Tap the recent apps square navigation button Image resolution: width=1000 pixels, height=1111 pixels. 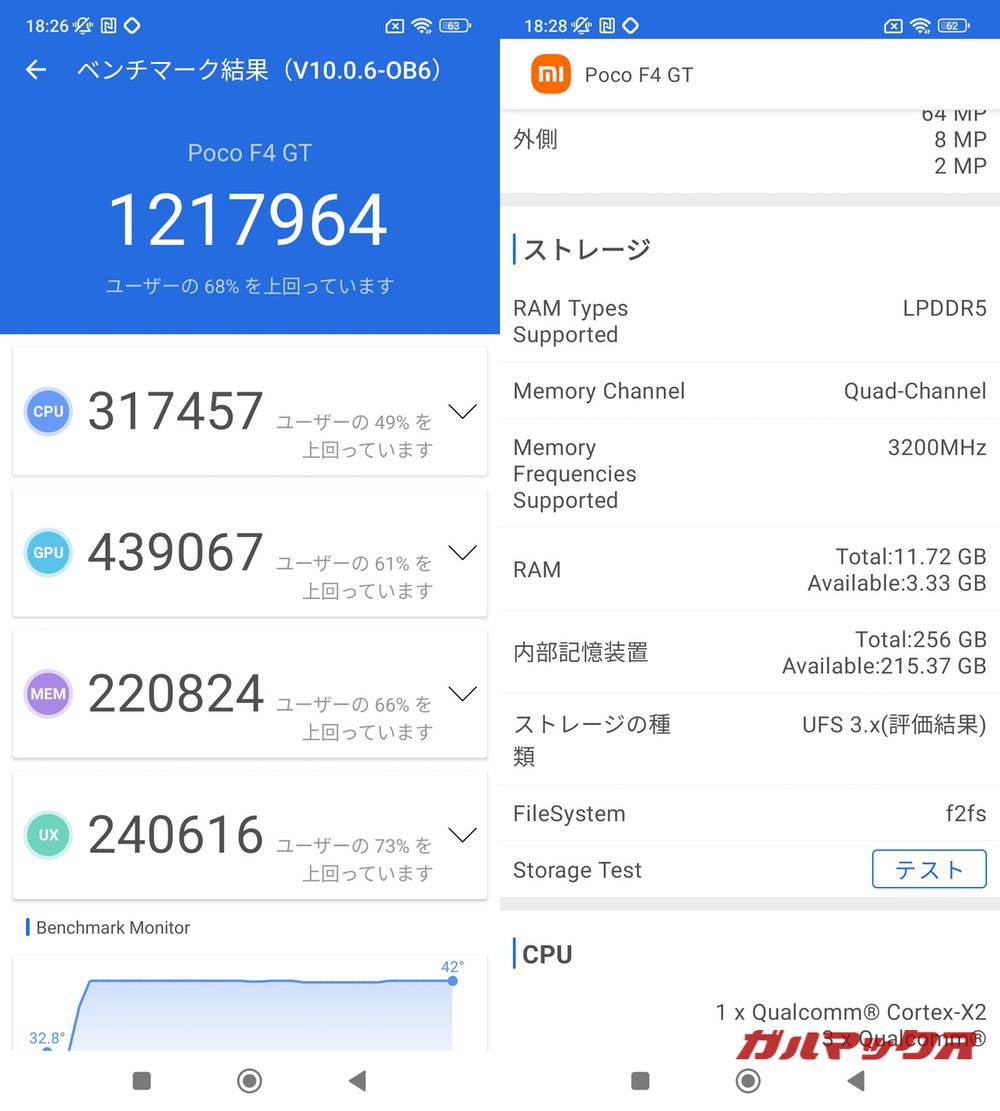point(140,1081)
